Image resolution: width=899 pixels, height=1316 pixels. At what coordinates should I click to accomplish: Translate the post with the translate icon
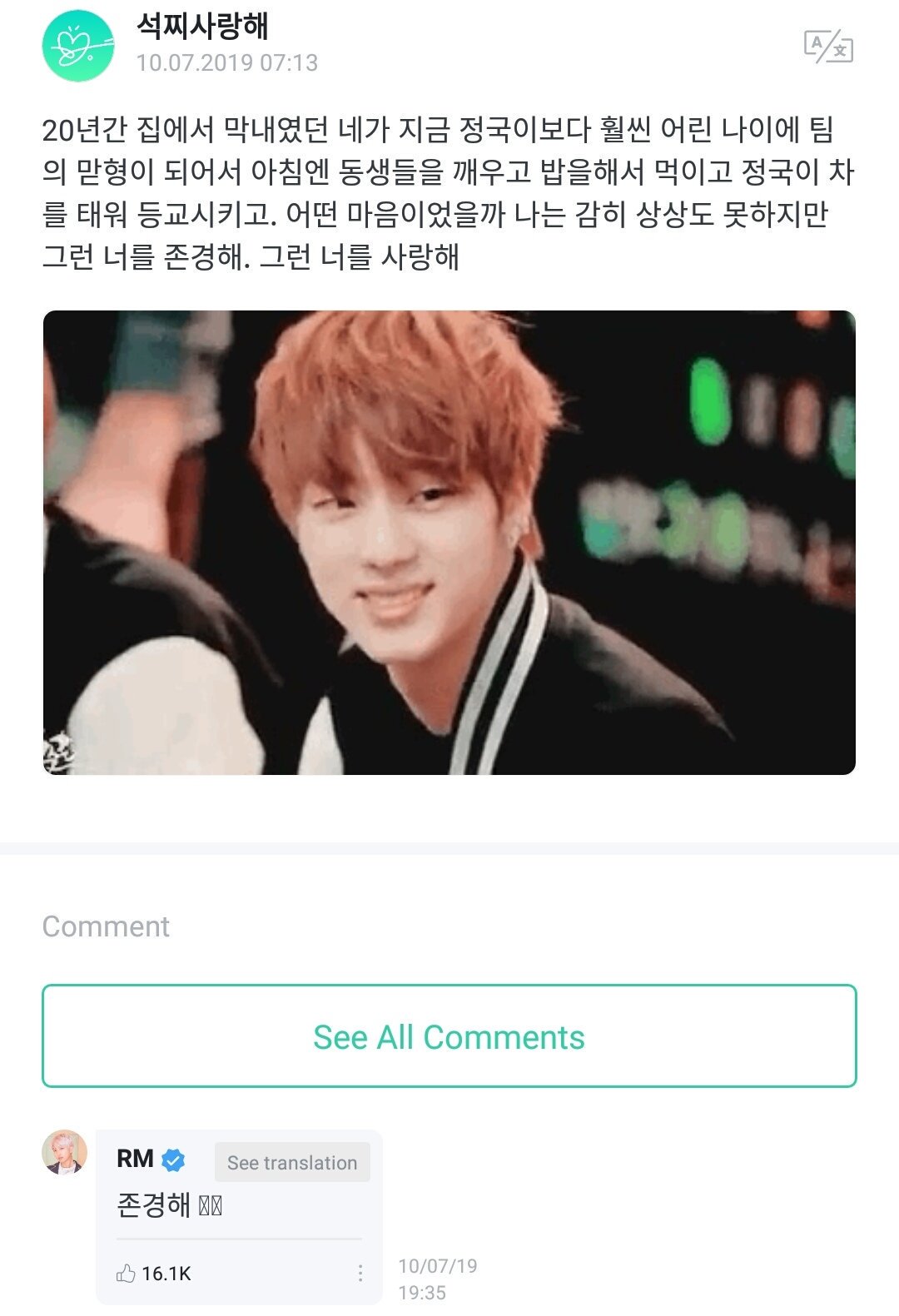(x=828, y=47)
